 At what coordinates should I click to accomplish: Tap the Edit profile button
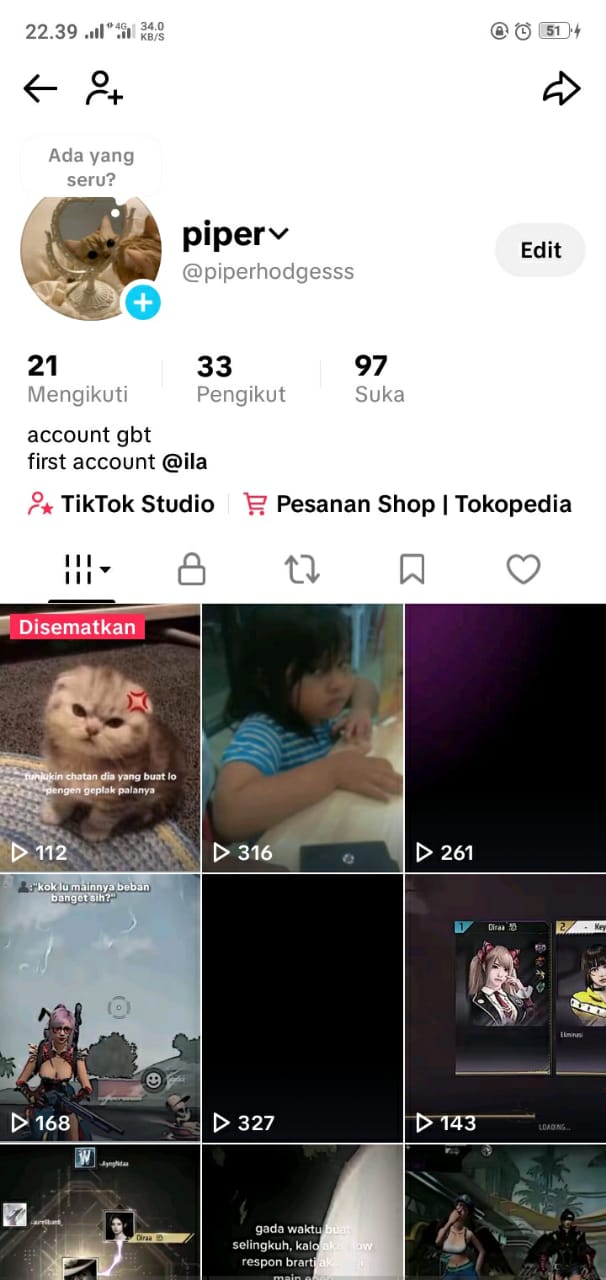pos(540,250)
